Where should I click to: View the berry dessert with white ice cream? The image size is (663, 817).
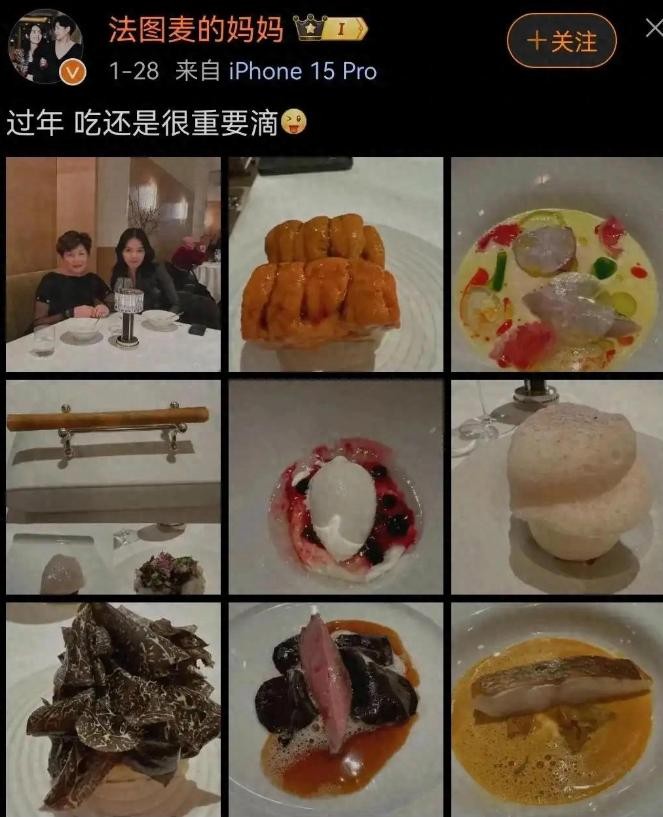point(335,487)
